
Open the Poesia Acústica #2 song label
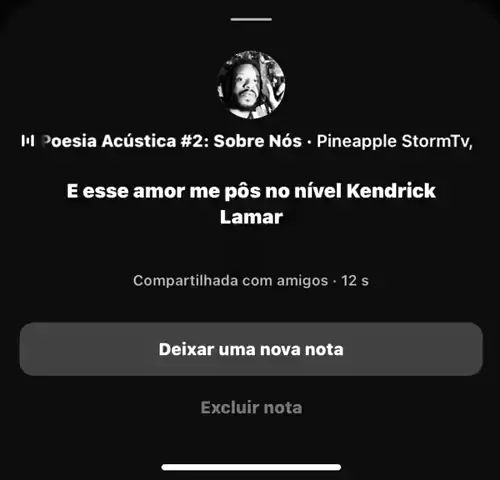247,141
